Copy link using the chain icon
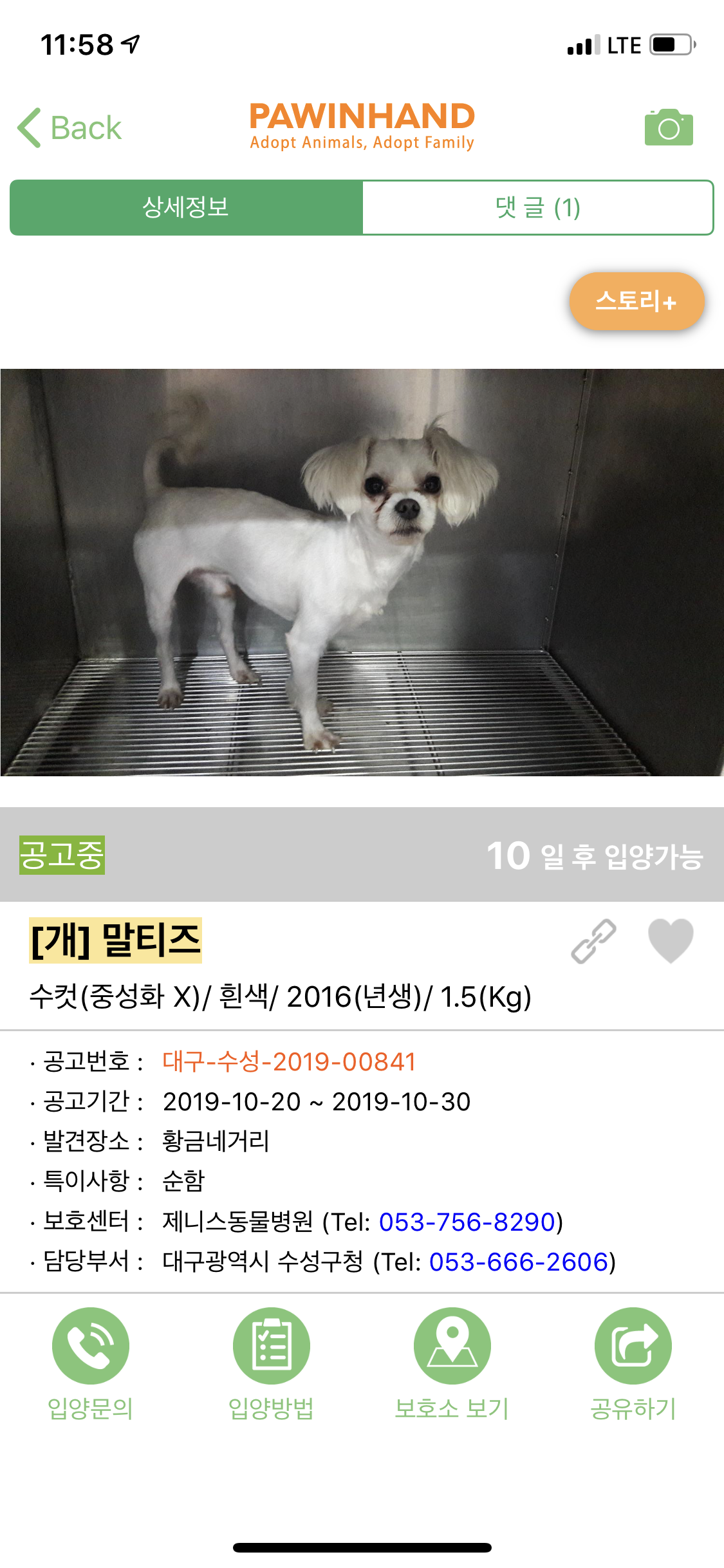Viewport: 724px width, 1568px height. (x=593, y=941)
